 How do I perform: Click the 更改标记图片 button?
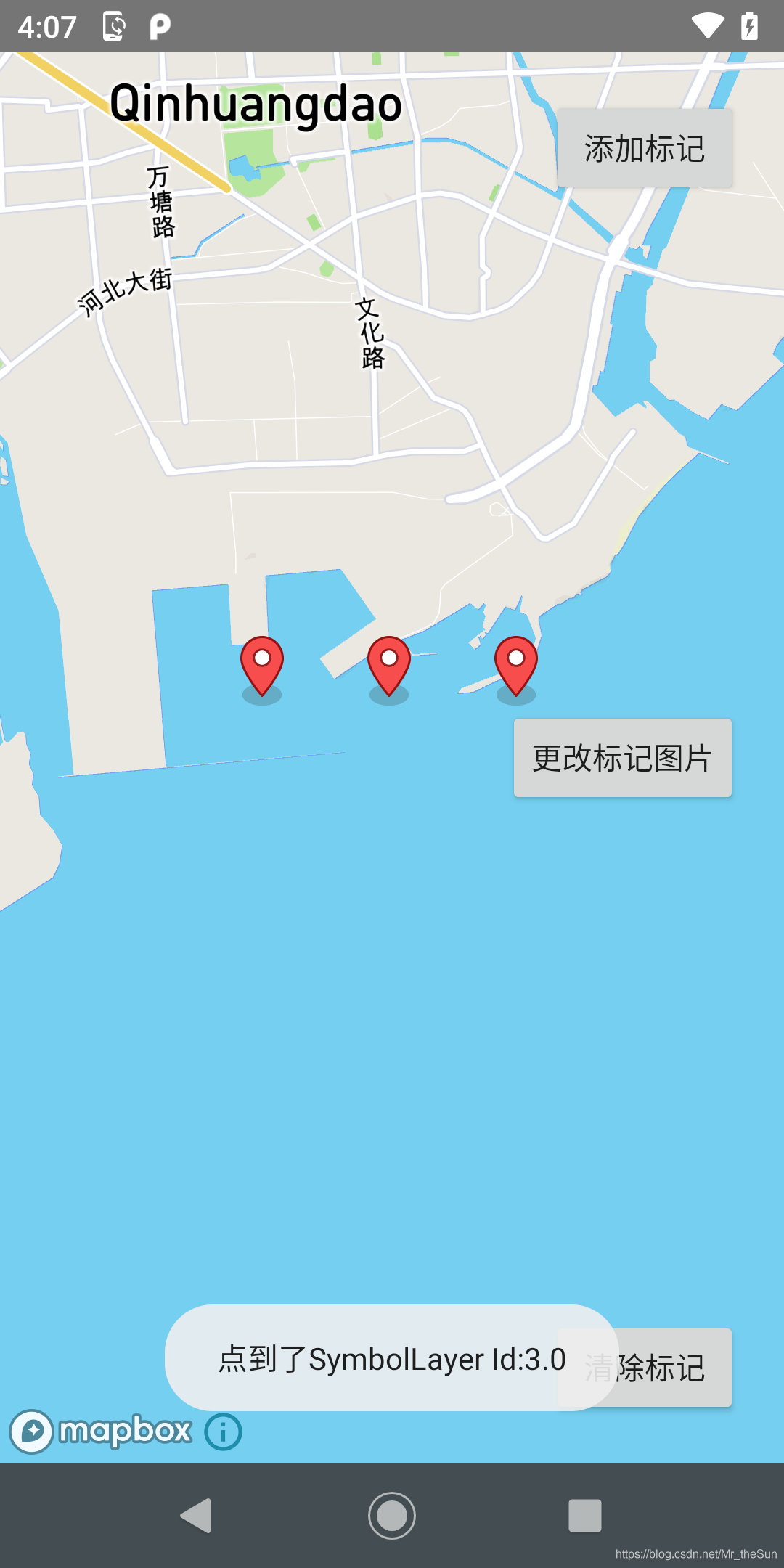(x=622, y=756)
